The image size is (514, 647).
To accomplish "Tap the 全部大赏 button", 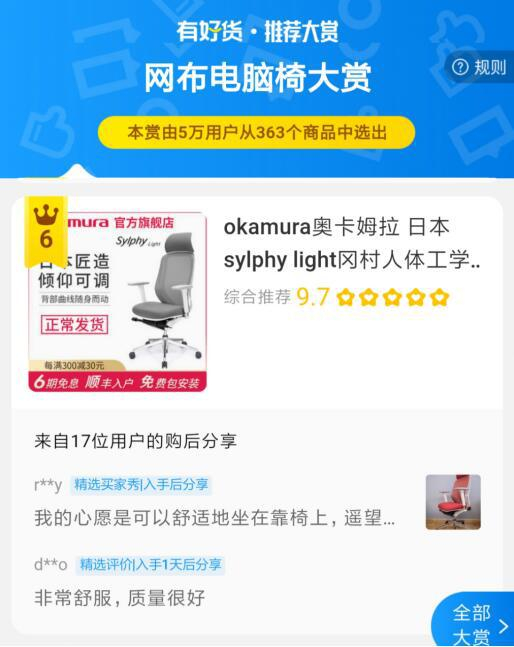I will [x=473, y=622].
